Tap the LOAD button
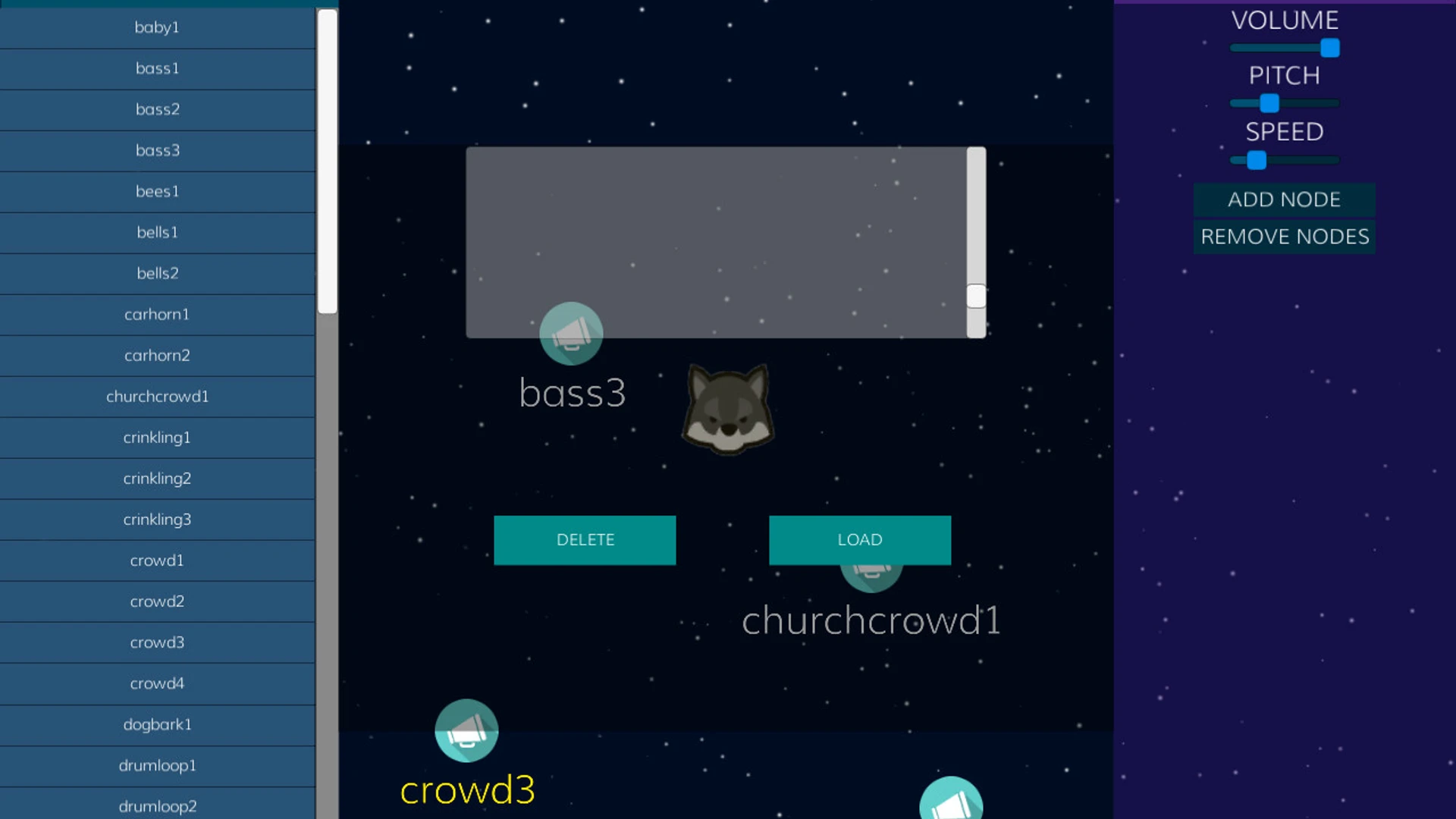 coord(859,540)
